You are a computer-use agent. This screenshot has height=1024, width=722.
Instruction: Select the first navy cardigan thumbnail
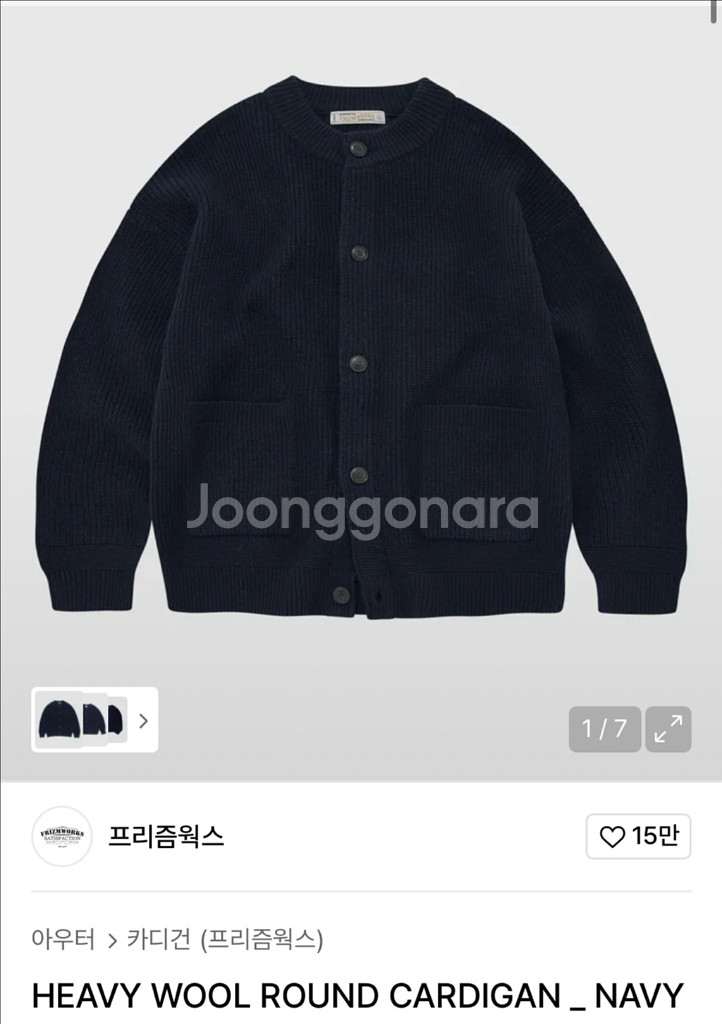click(x=56, y=718)
